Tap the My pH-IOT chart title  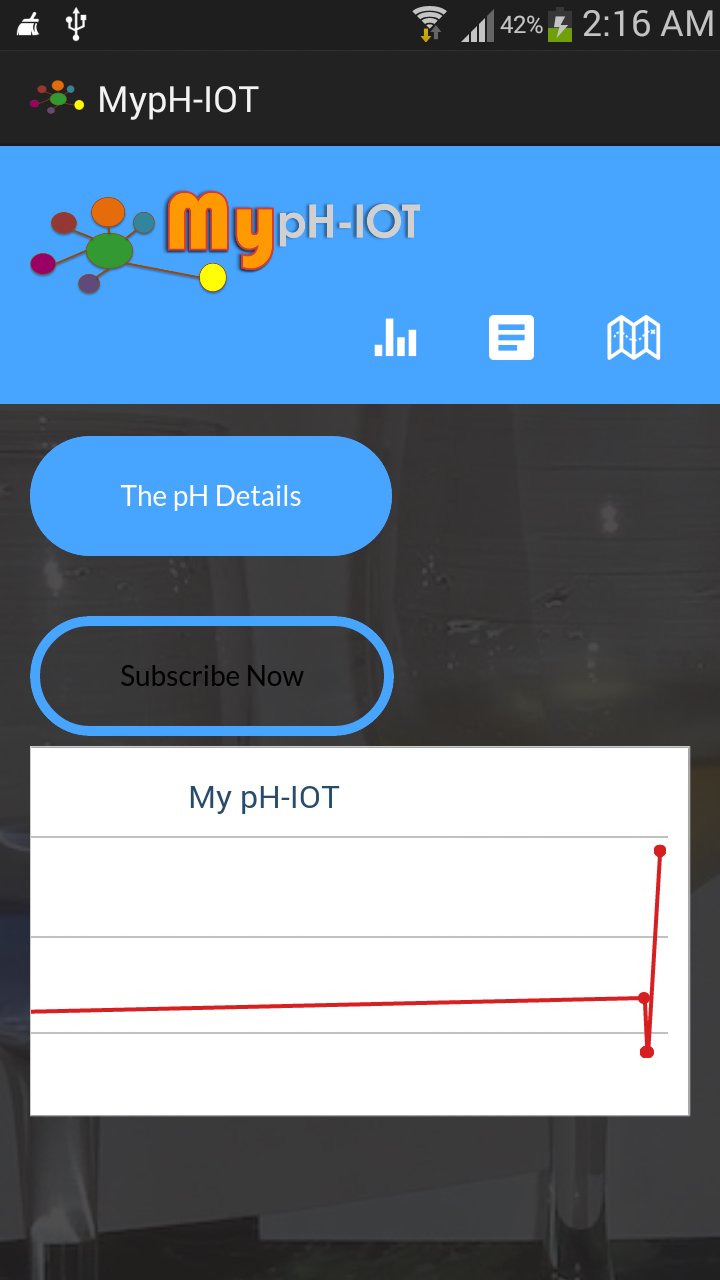click(263, 797)
